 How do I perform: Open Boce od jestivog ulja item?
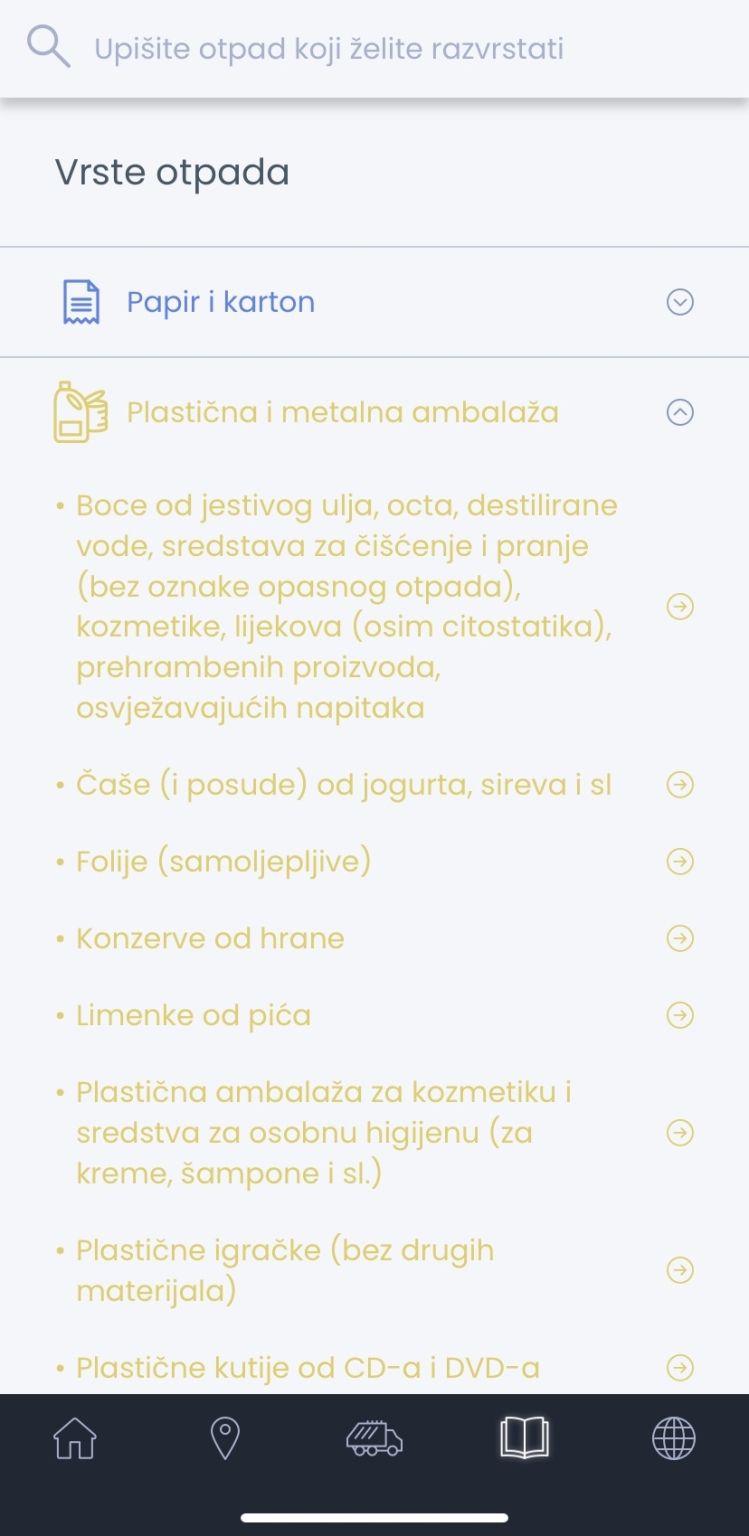click(x=374, y=607)
